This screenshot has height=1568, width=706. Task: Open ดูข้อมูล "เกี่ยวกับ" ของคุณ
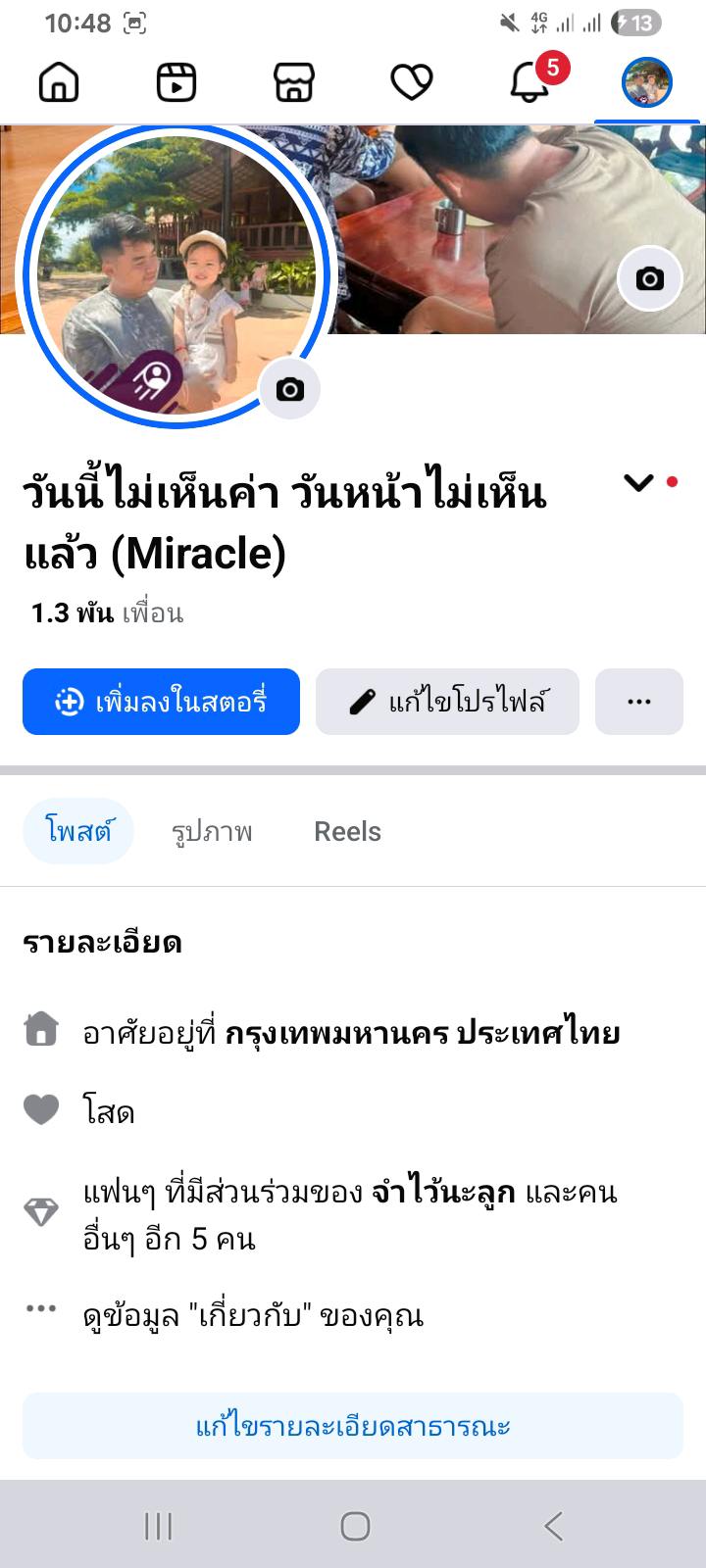(x=253, y=1315)
